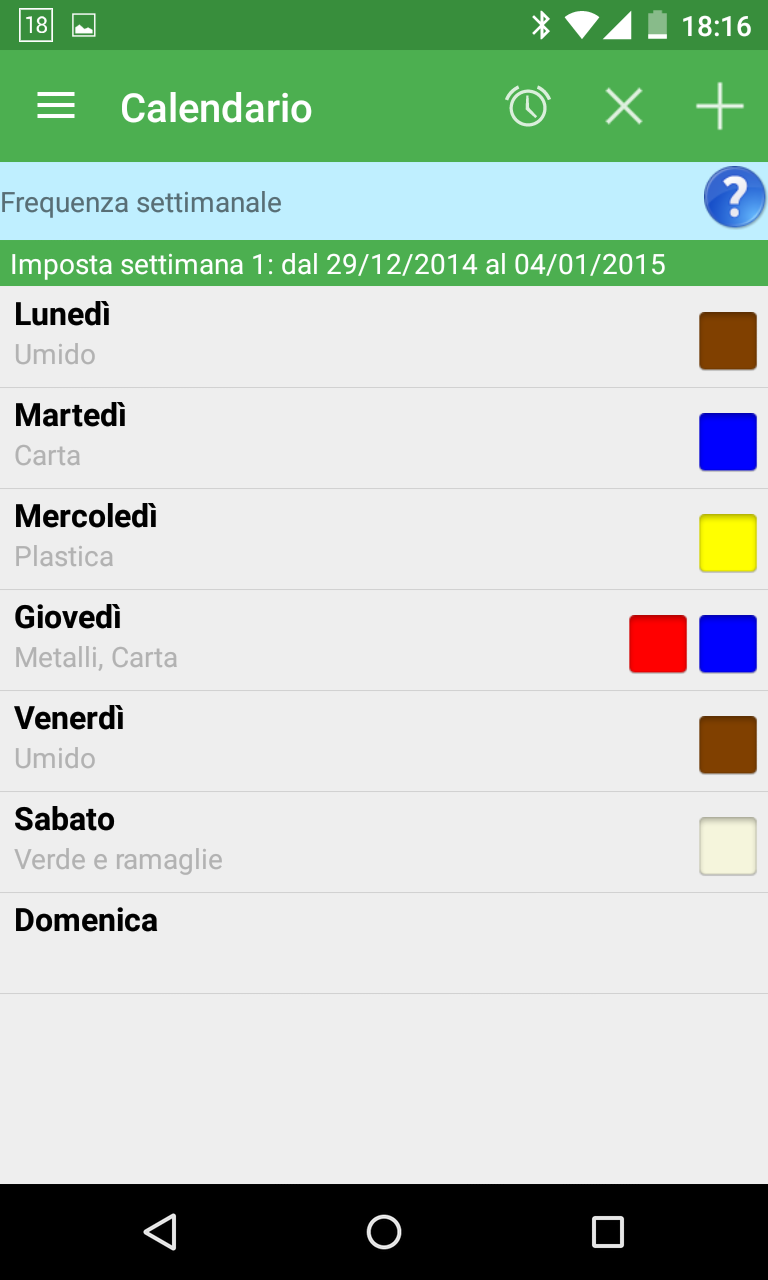
Task: Select Sabato Verde e ramaglie
Action: 300,842
